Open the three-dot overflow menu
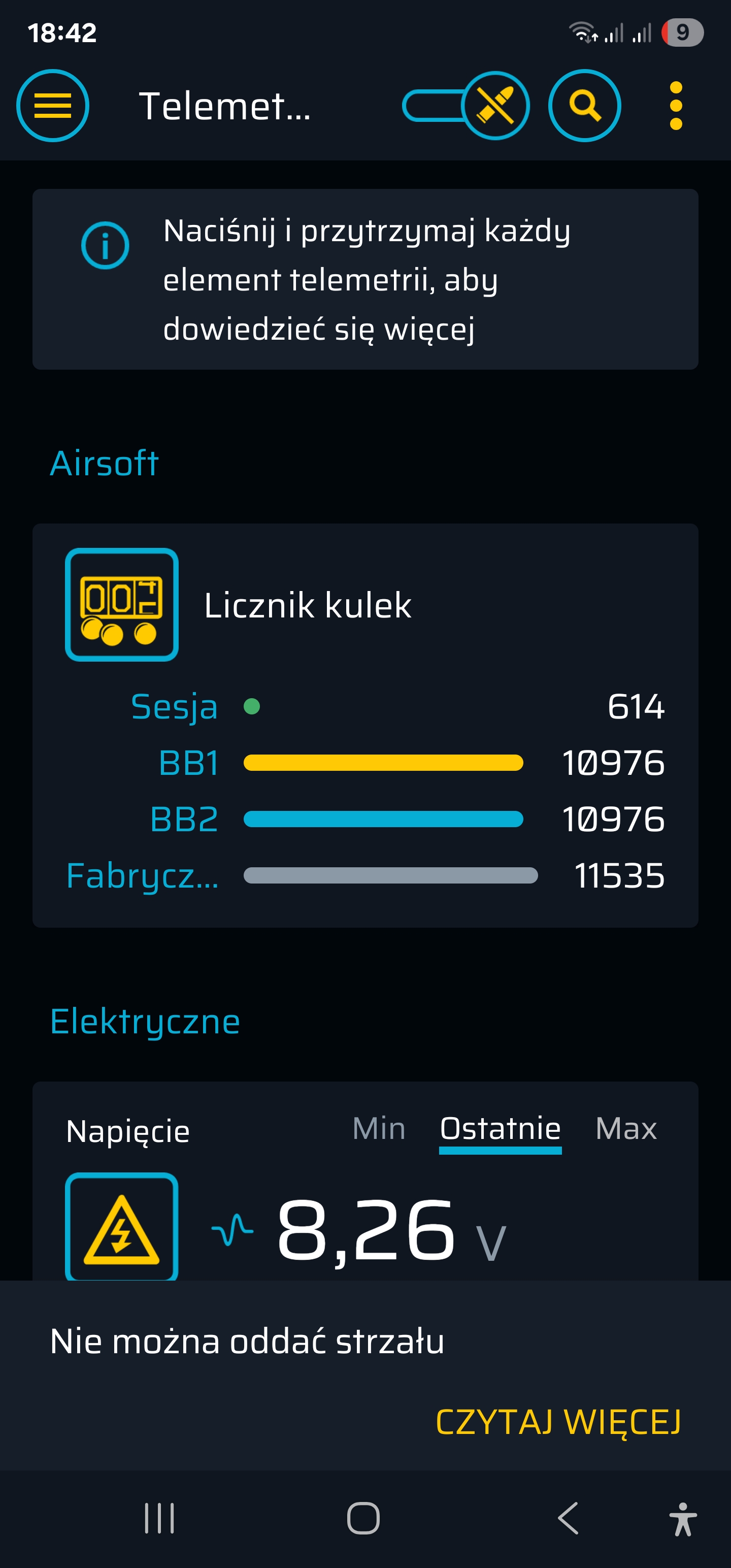Image resolution: width=731 pixels, height=1568 pixels. [x=676, y=105]
